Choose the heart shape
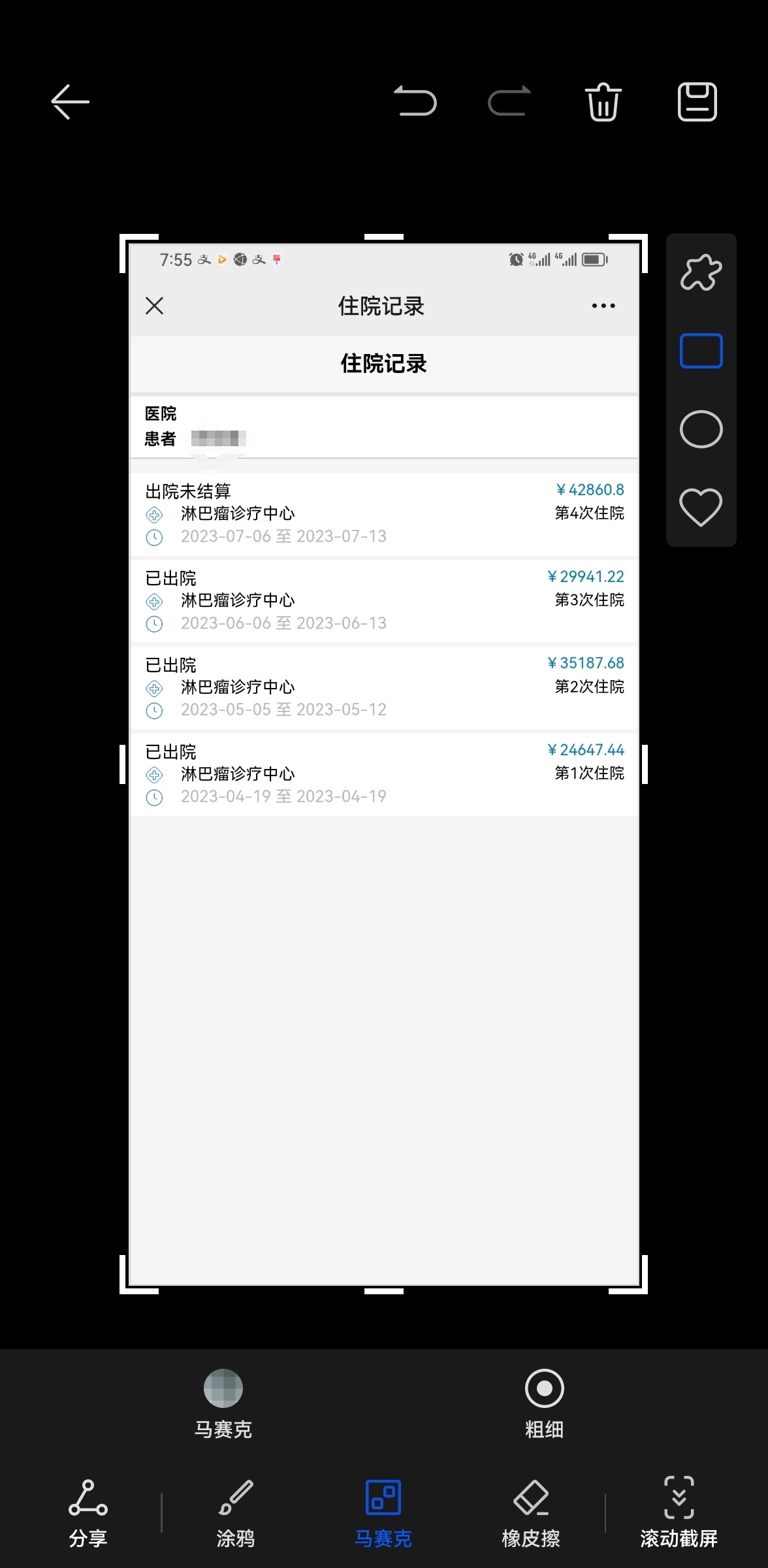 701,507
